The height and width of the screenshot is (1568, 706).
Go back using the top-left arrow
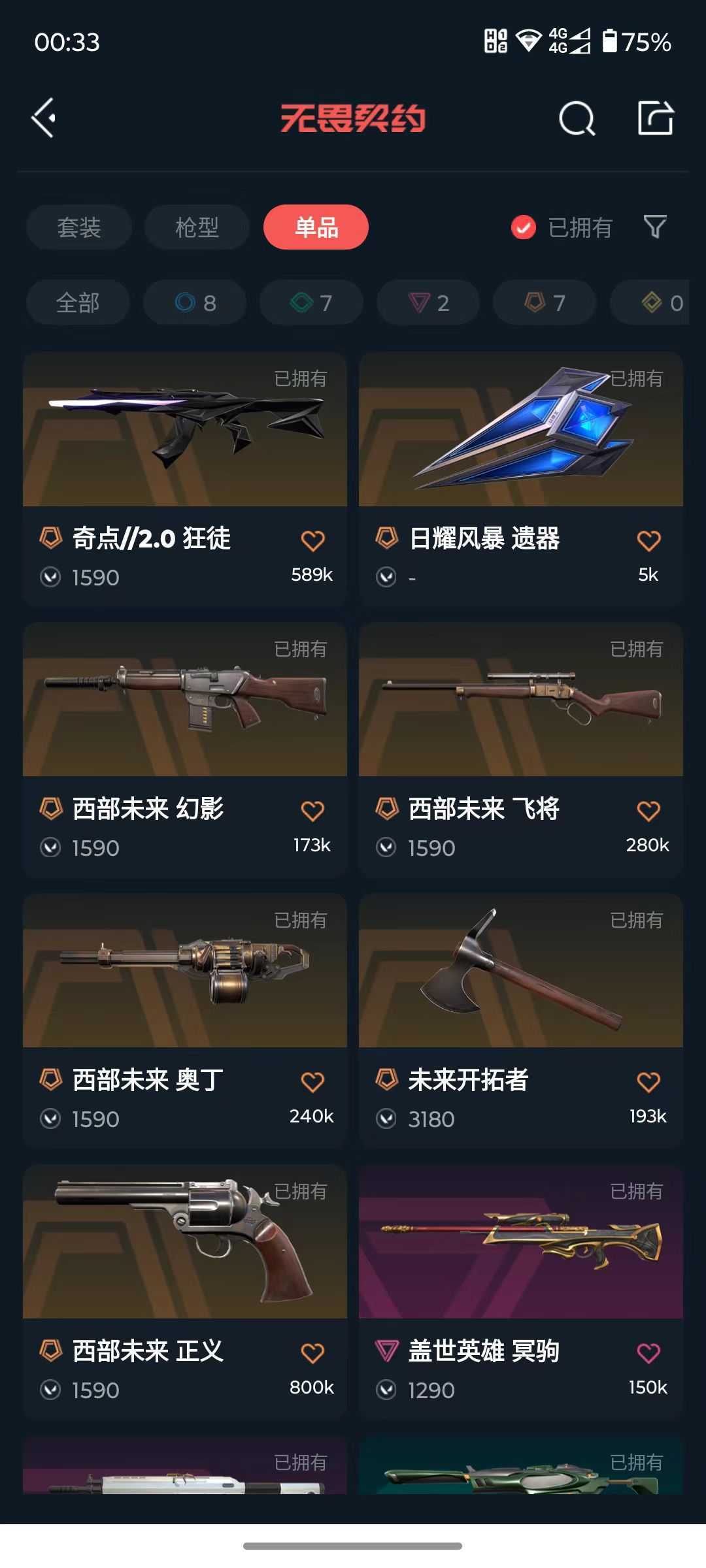44,118
